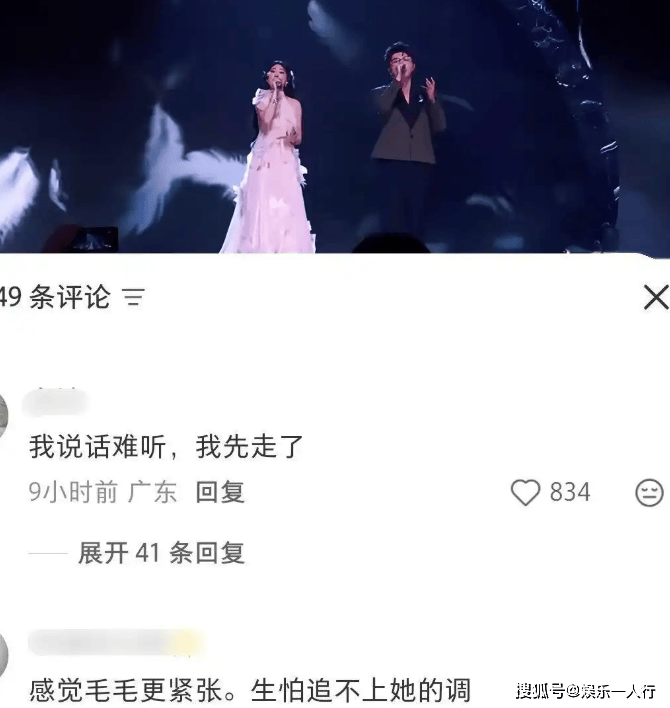
Task: Reply to the comment from 广东
Action: pyautogui.click(x=220, y=492)
